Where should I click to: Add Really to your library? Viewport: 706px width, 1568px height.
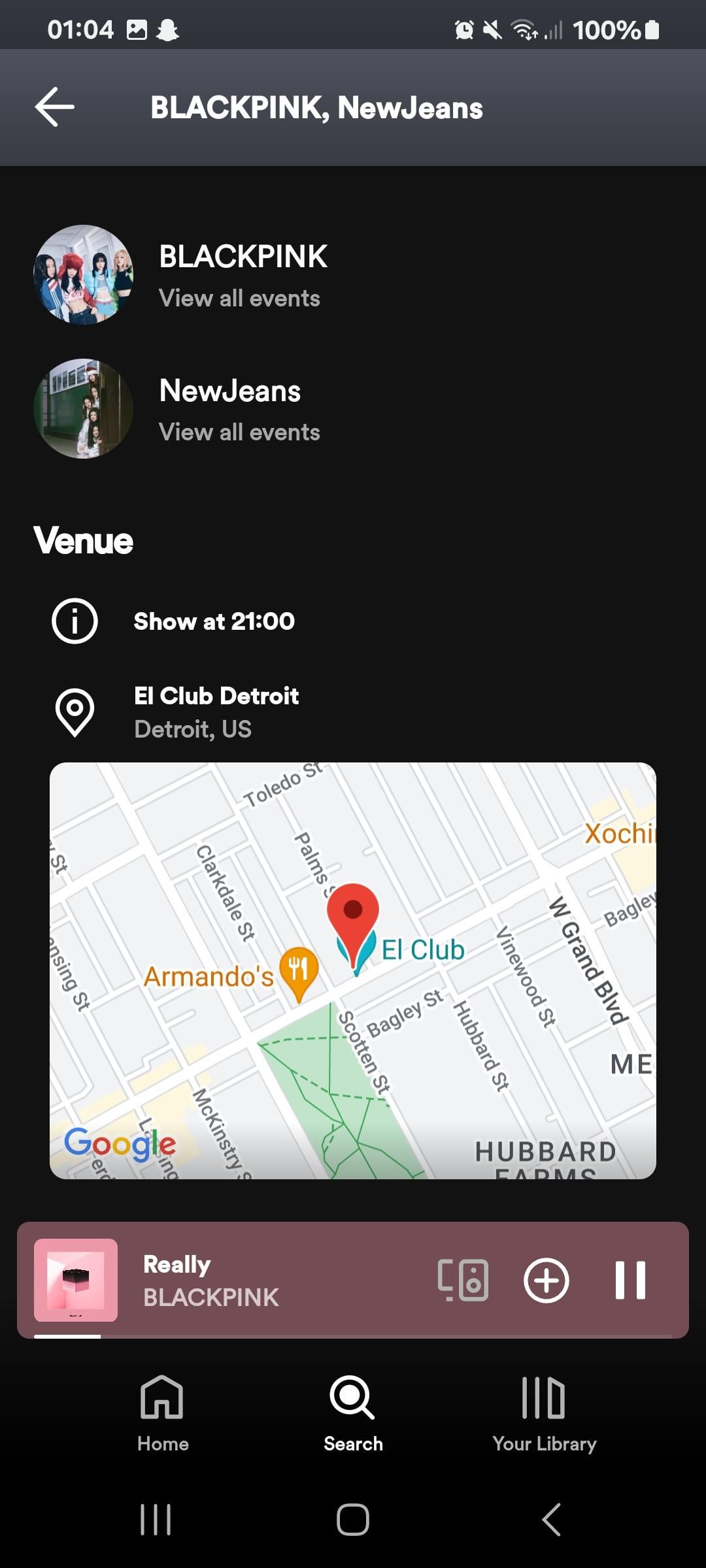coord(546,1280)
